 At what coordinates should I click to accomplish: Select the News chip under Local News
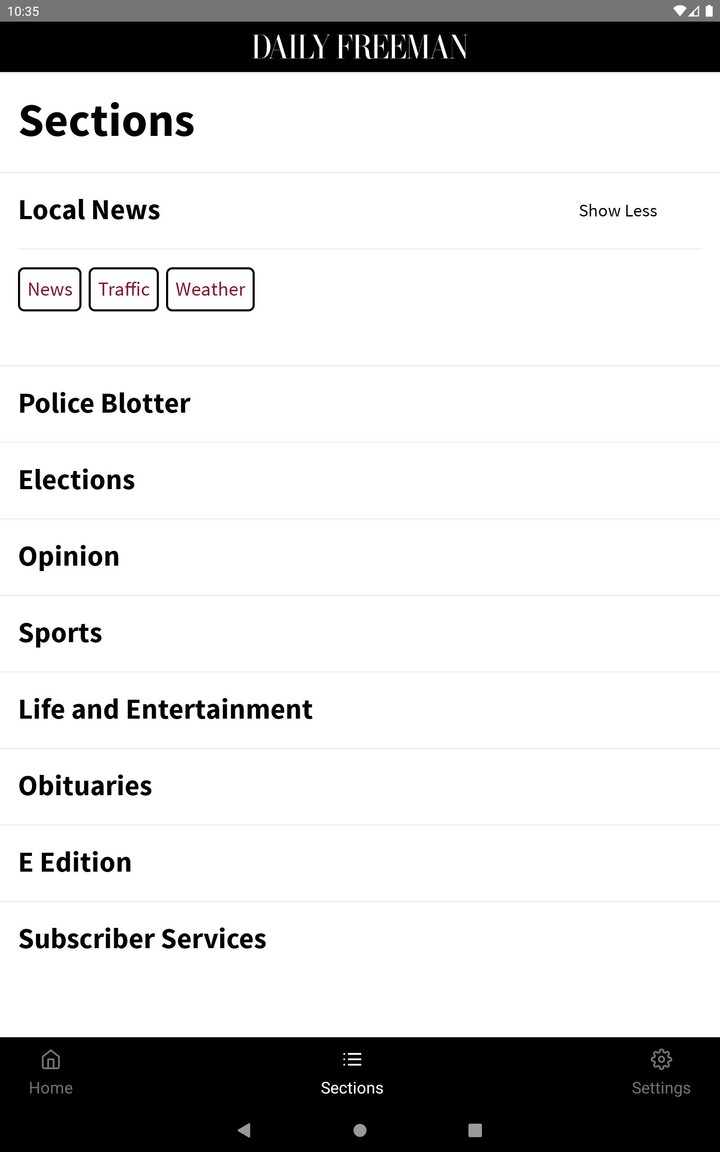pyautogui.click(x=49, y=289)
